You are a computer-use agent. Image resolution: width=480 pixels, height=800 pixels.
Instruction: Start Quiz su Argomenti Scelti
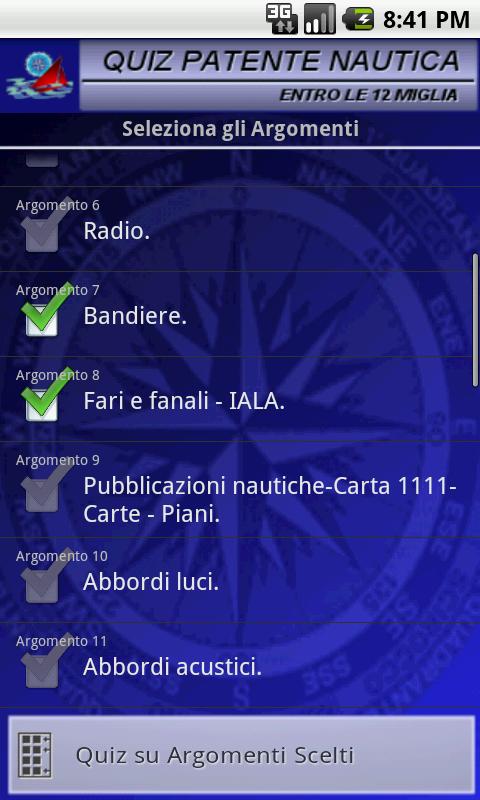(242, 755)
